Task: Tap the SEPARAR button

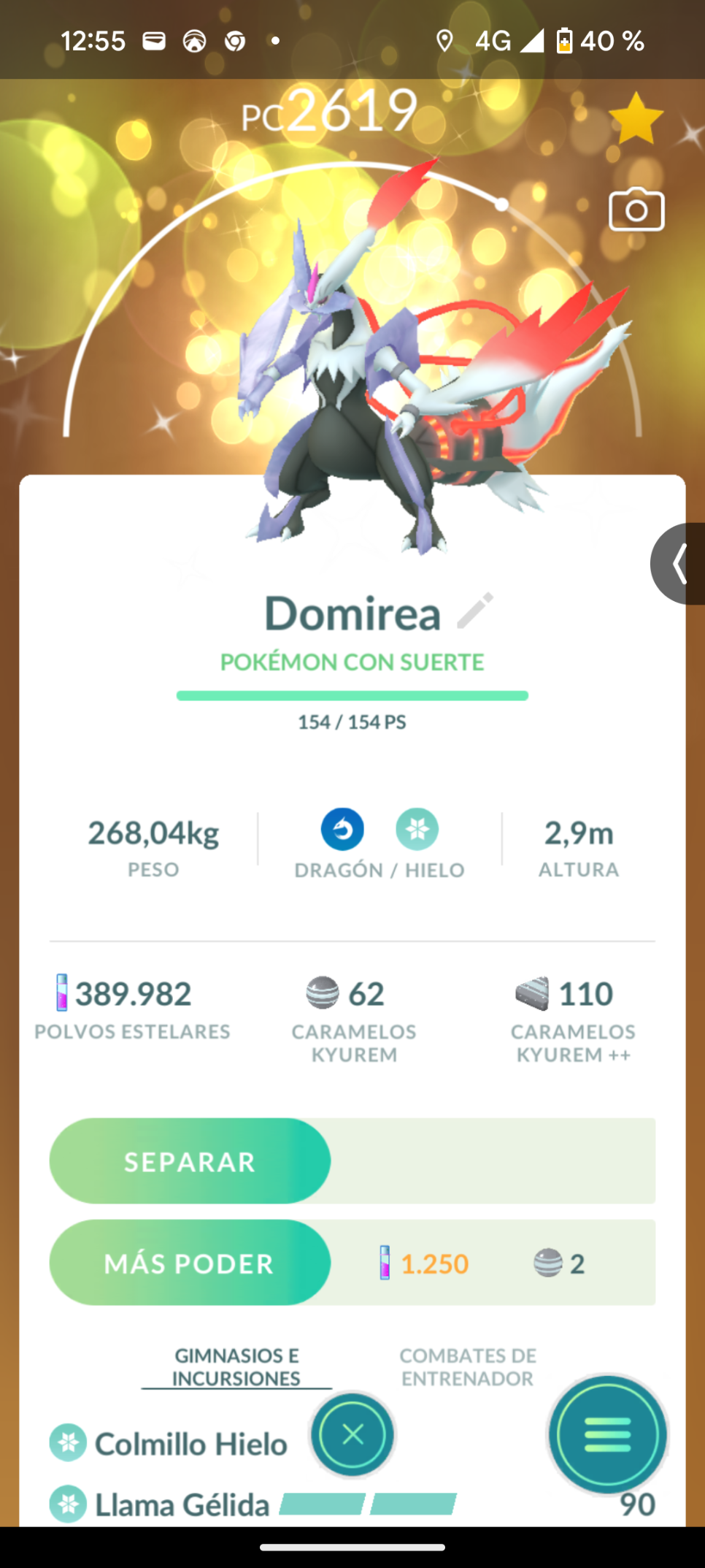Action: click(190, 1160)
